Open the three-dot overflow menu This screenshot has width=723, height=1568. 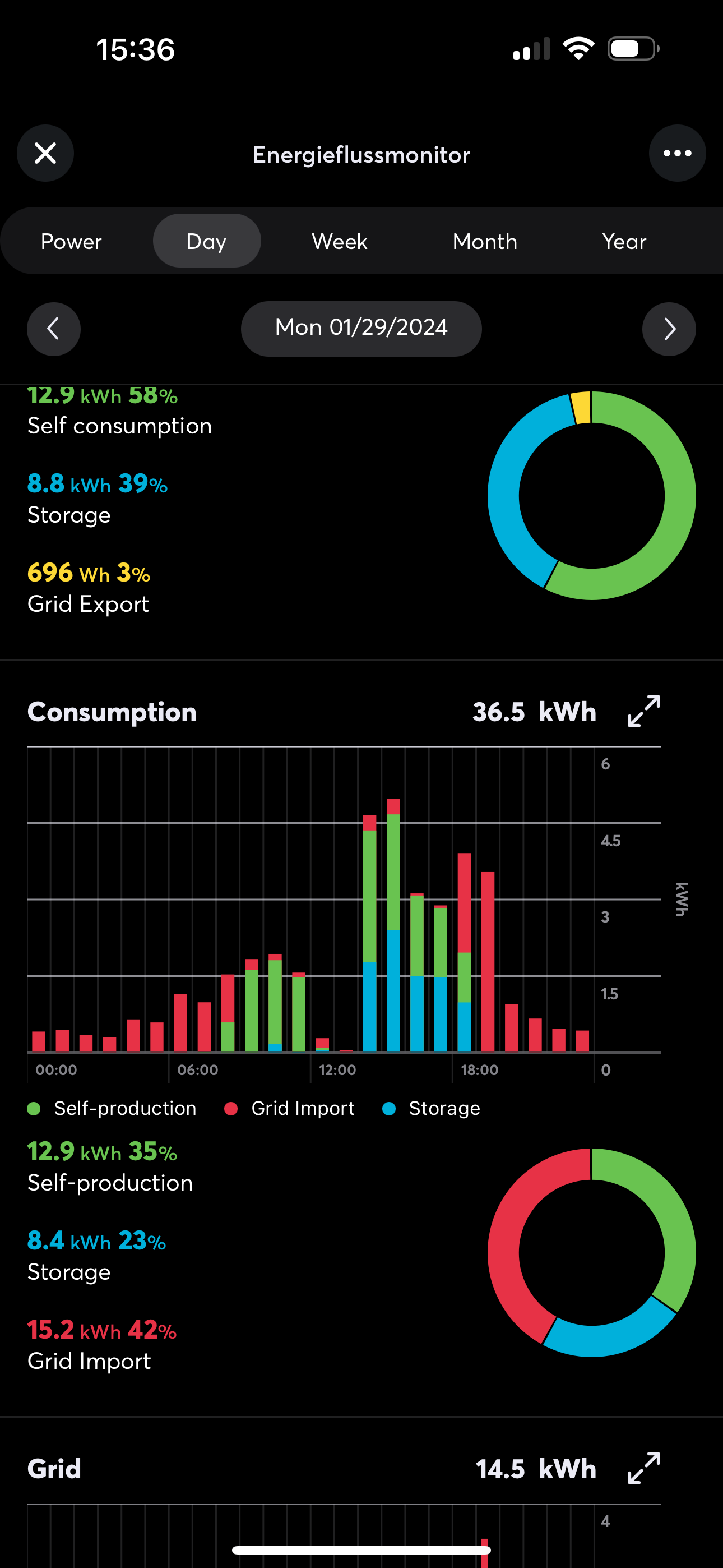pyautogui.click(x=676, y=154)
